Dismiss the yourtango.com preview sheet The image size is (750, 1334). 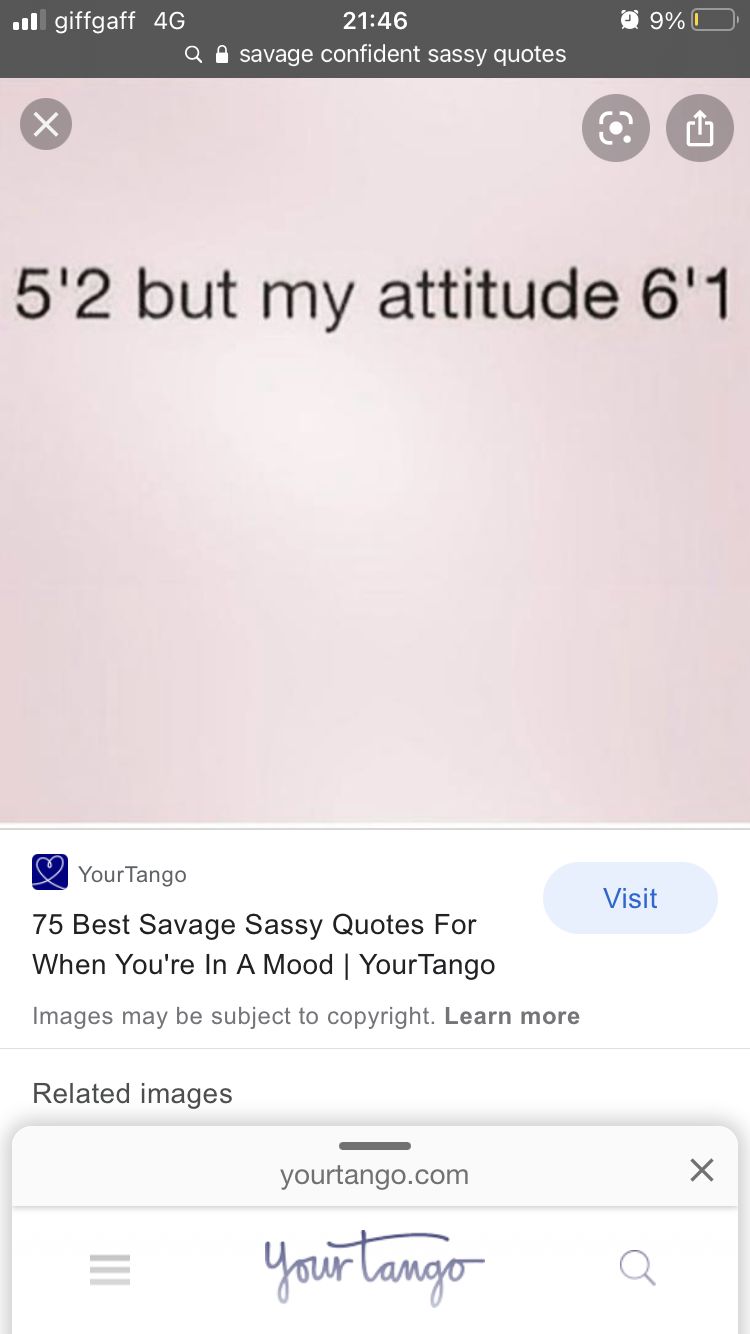(702, 1170)
